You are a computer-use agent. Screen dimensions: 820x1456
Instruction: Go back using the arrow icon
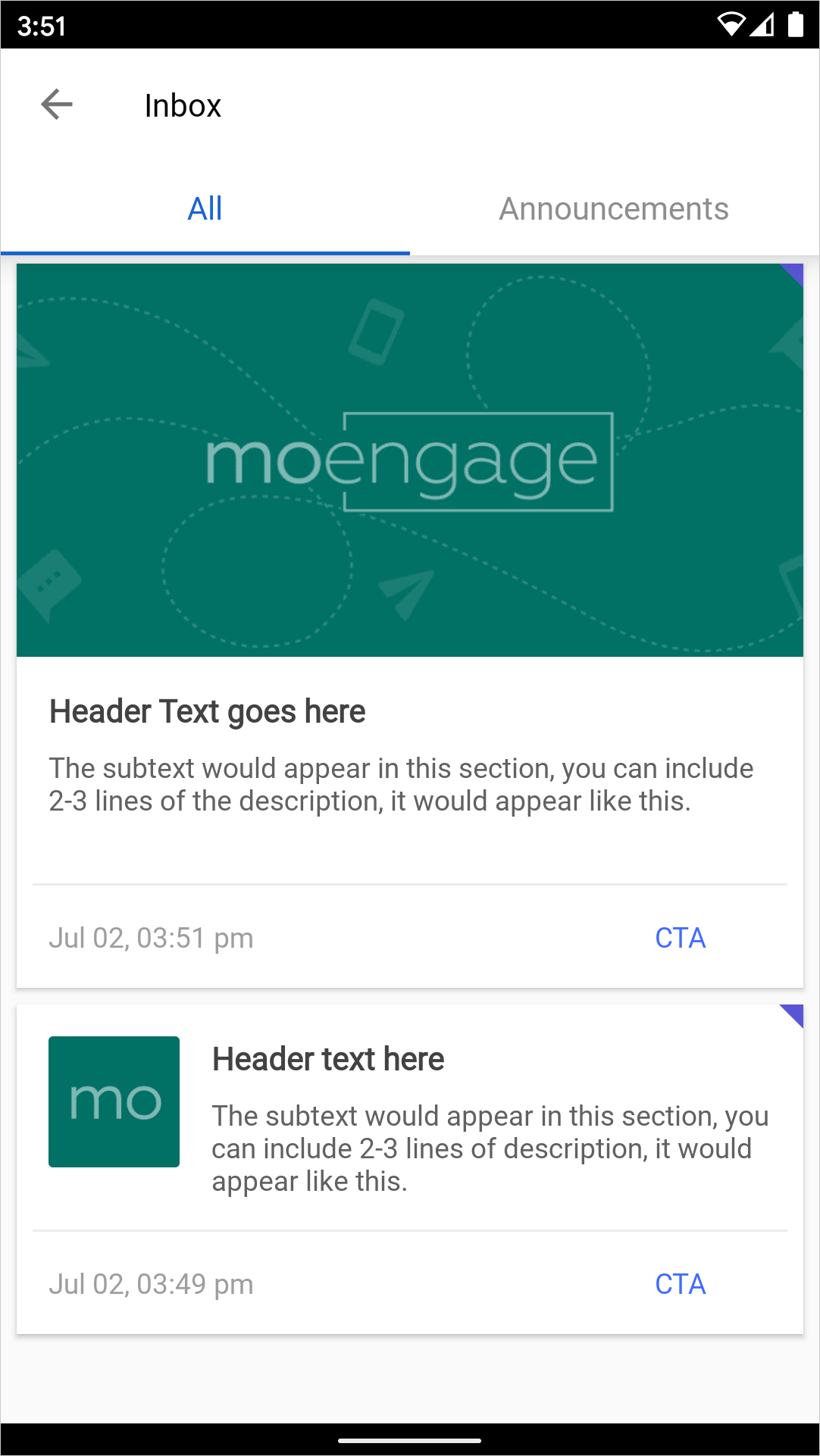(x=57, y=105)
